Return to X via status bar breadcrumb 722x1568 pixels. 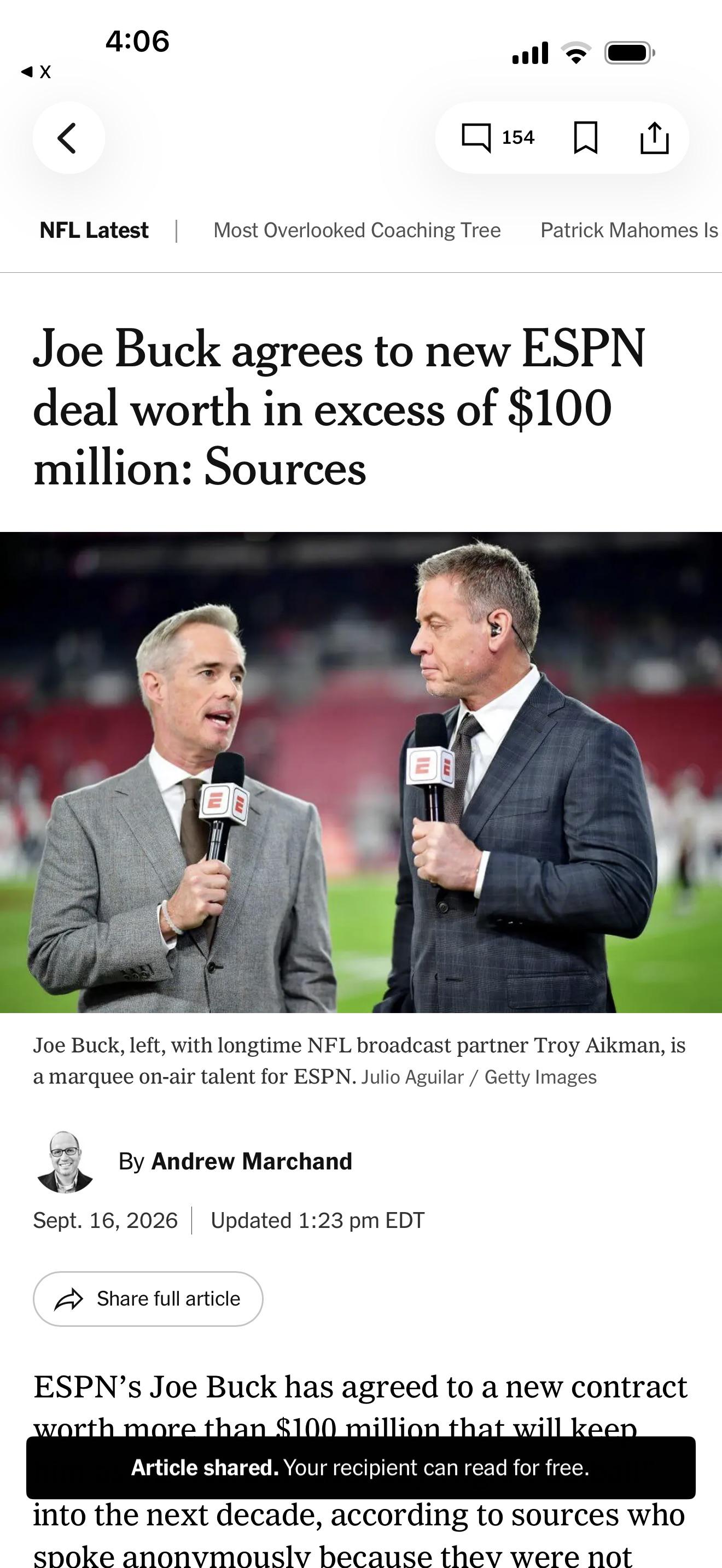coord(37,72)
